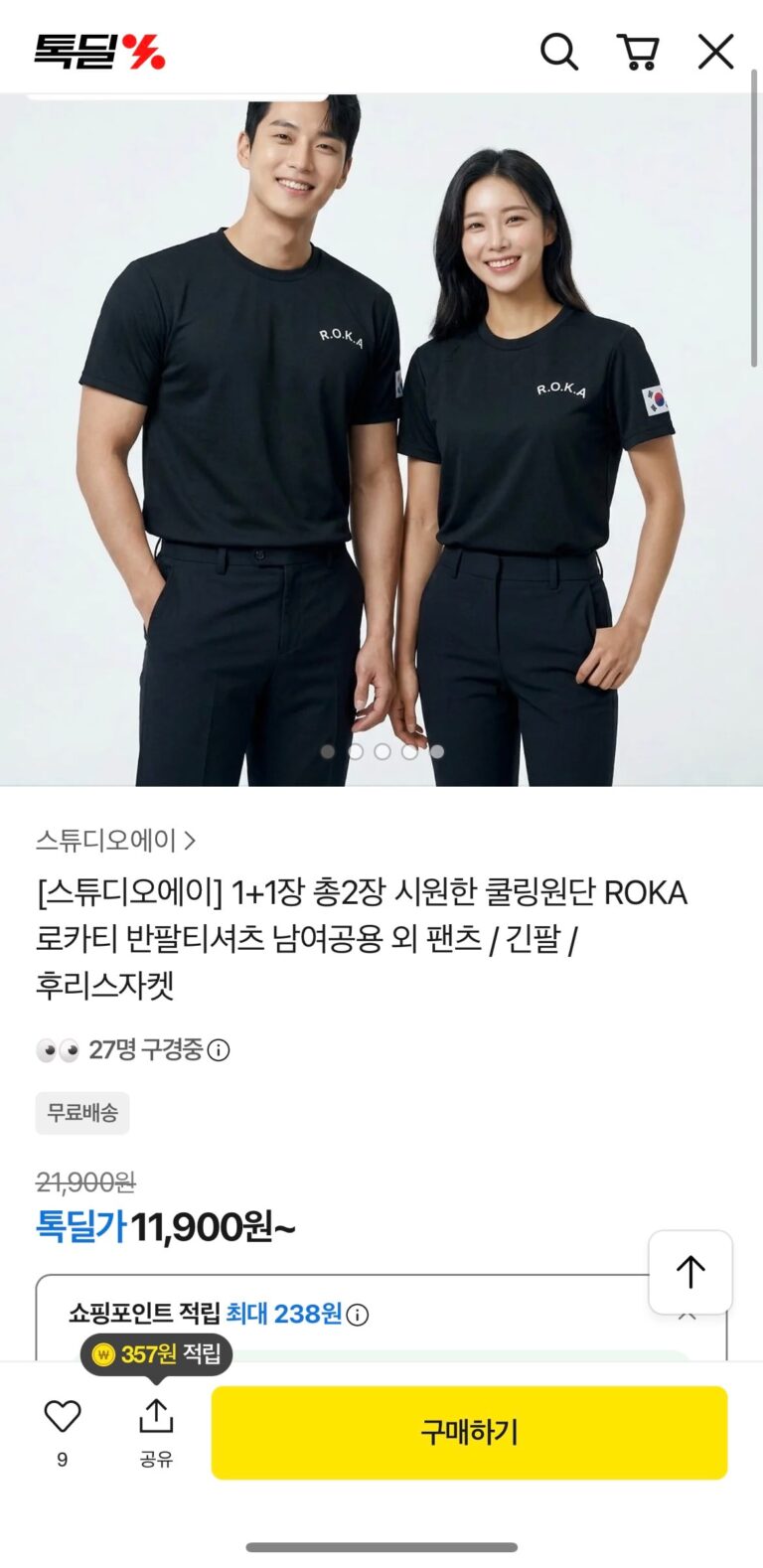
Task: Show info about 27명 구경중
Action: (x=219, y=1050)
